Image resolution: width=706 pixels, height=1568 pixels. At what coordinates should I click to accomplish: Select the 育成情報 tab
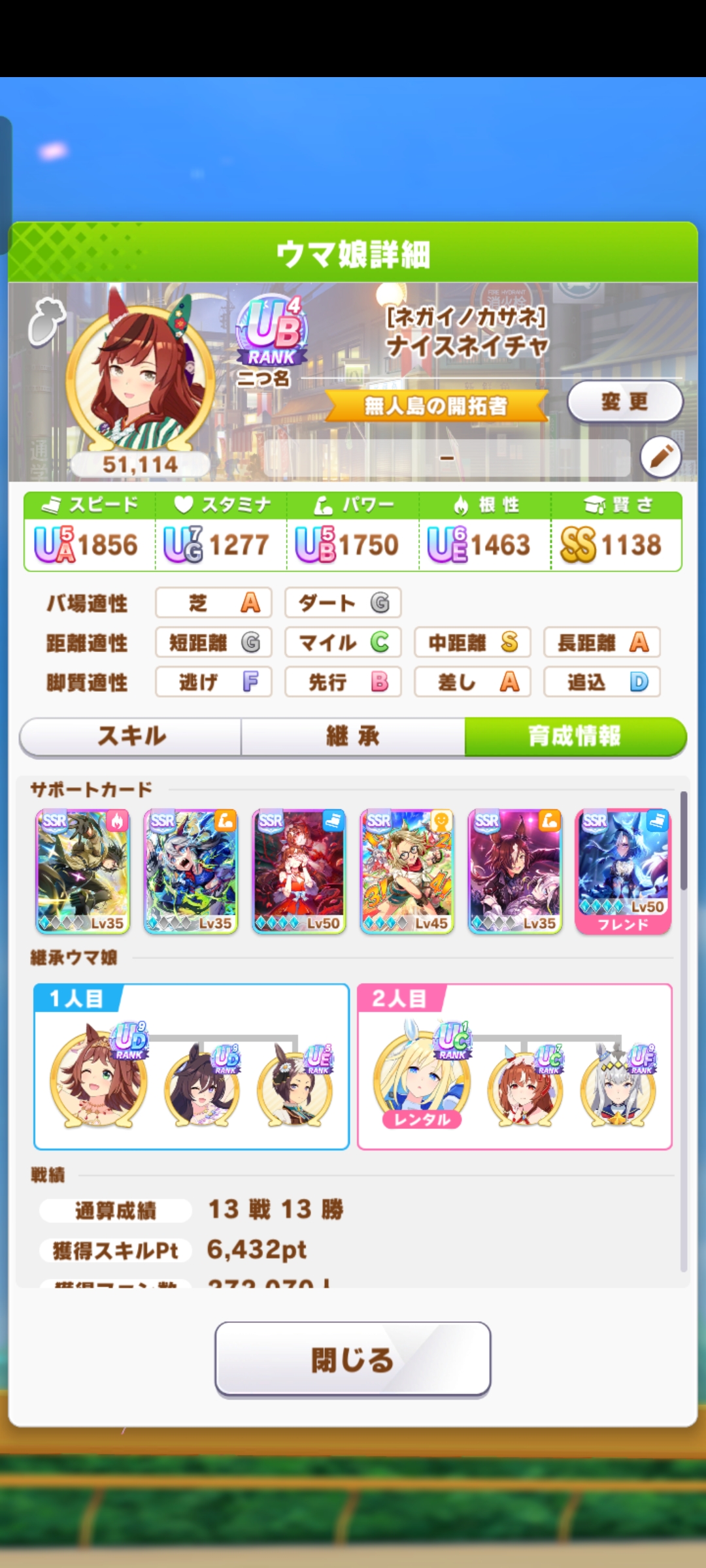click(x=575, y=736)
